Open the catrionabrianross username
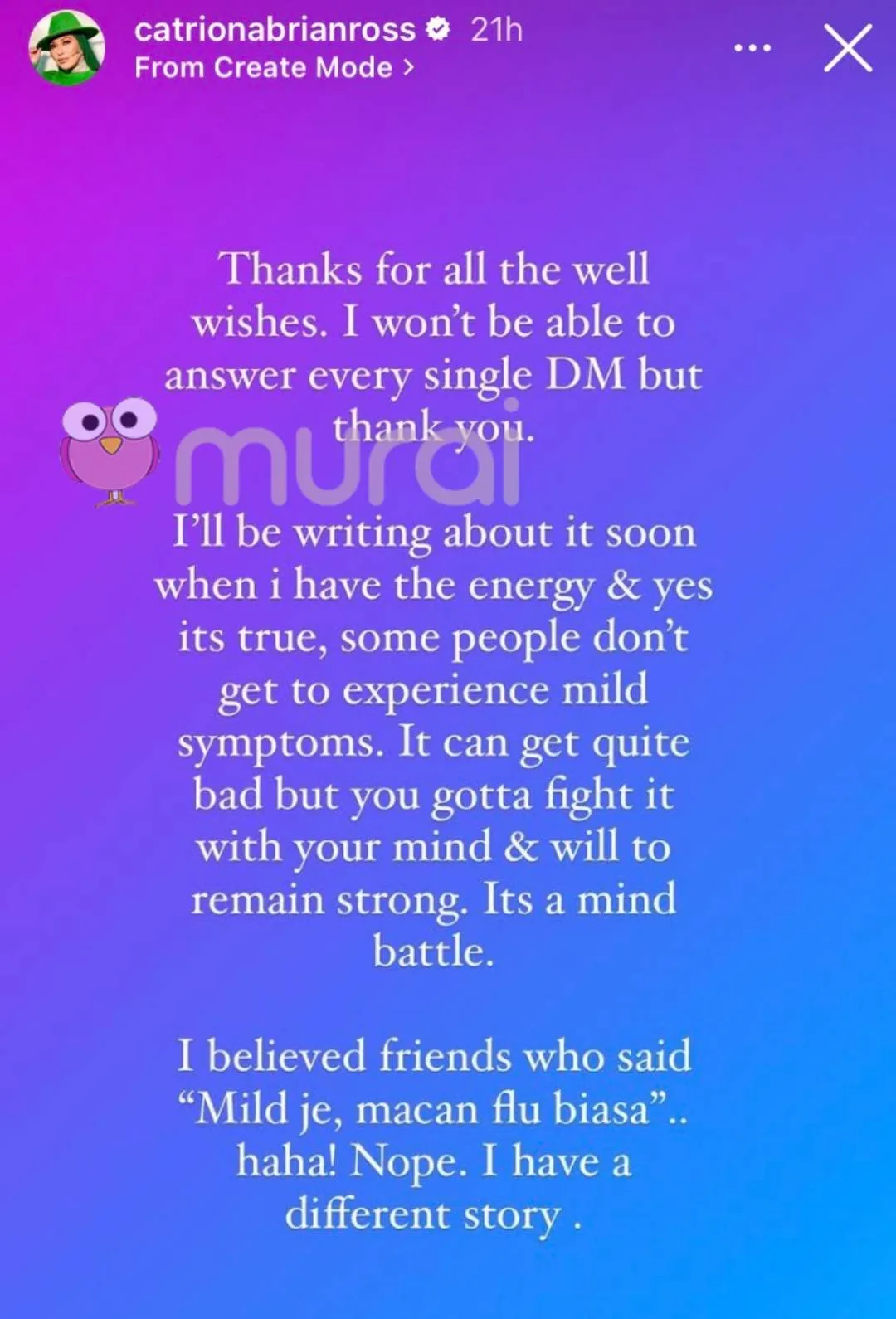The image size is (896, 1319). coord(275,30)
